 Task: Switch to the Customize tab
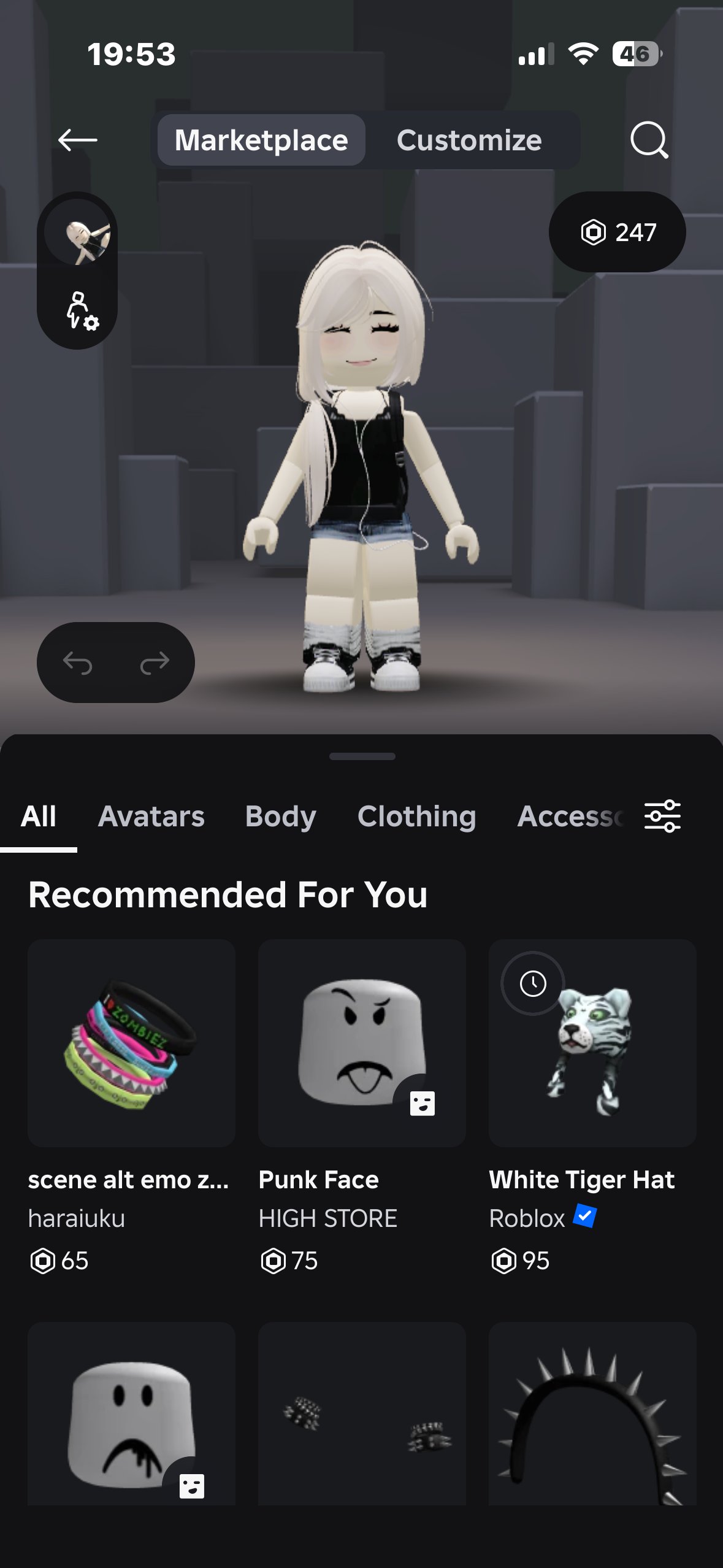click(x=469, y=140)
